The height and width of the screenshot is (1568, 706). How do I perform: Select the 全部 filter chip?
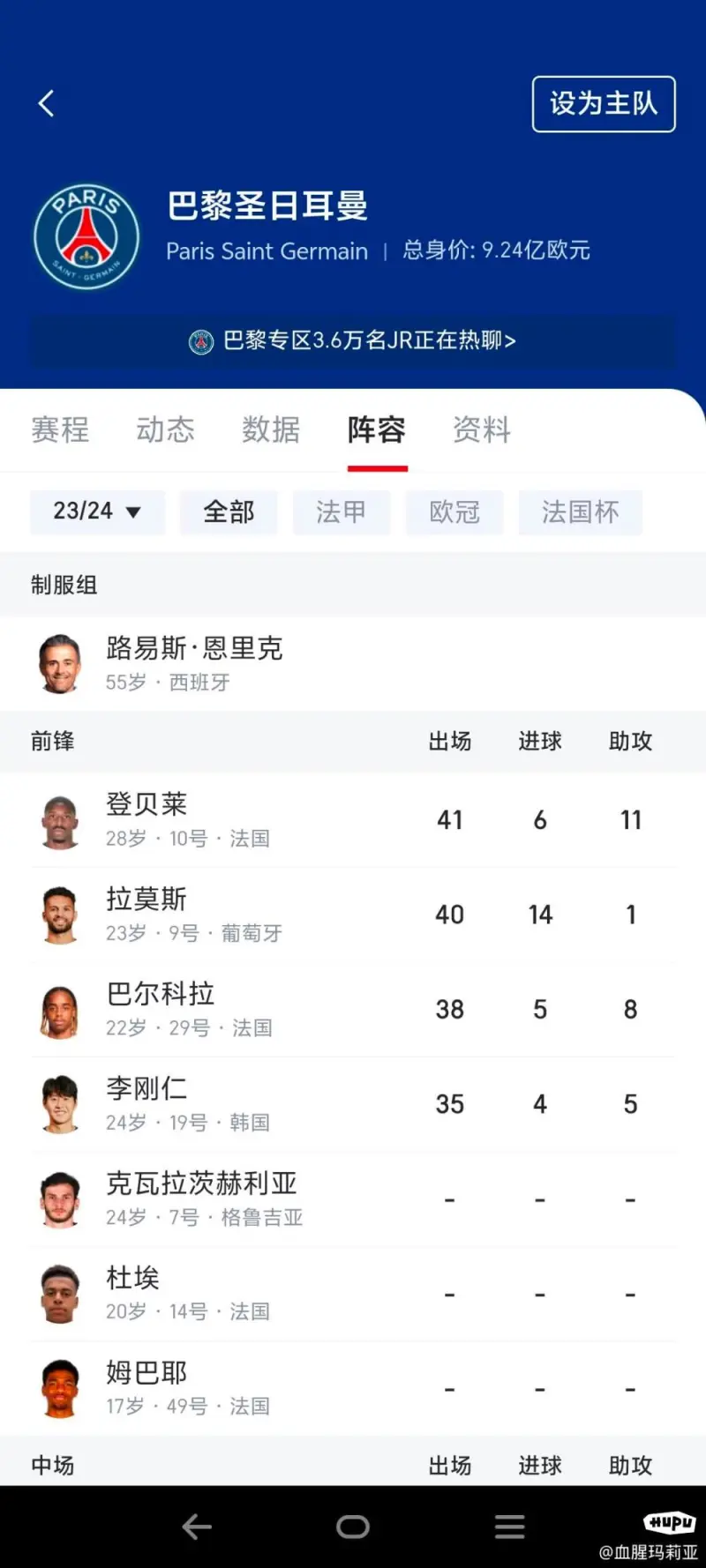(x=229, y=511)
